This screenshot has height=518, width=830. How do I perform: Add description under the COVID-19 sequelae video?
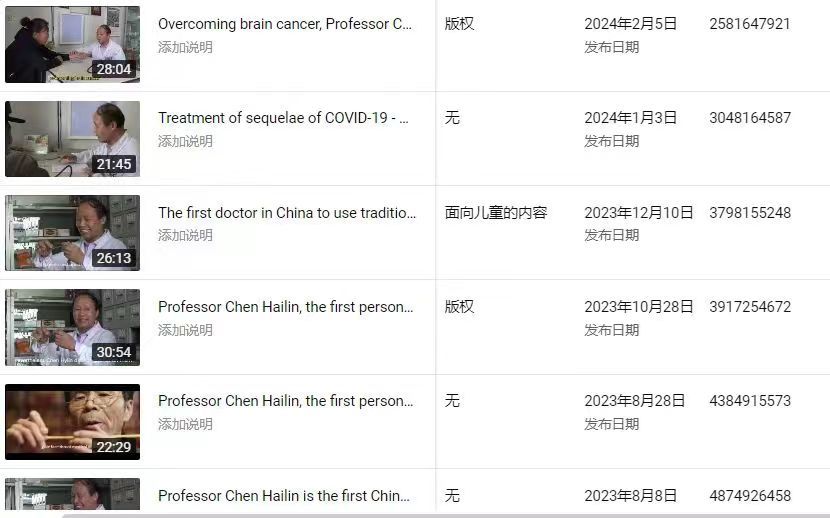185,141
